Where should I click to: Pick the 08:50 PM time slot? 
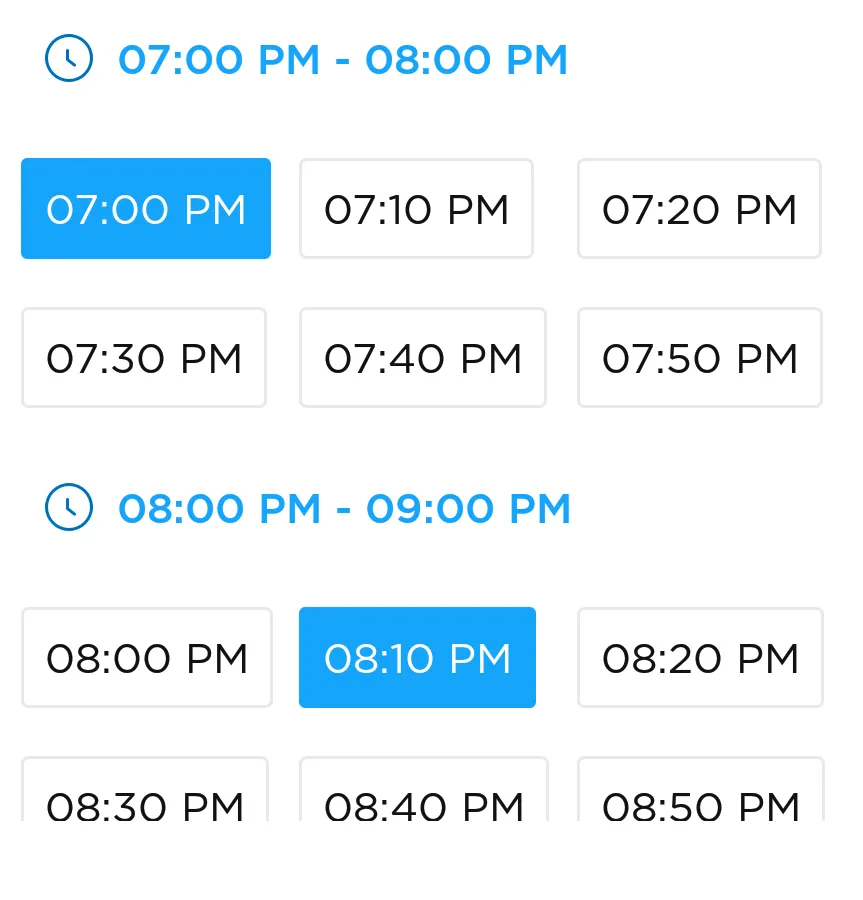pyautogui.click(x=701, y=795)
